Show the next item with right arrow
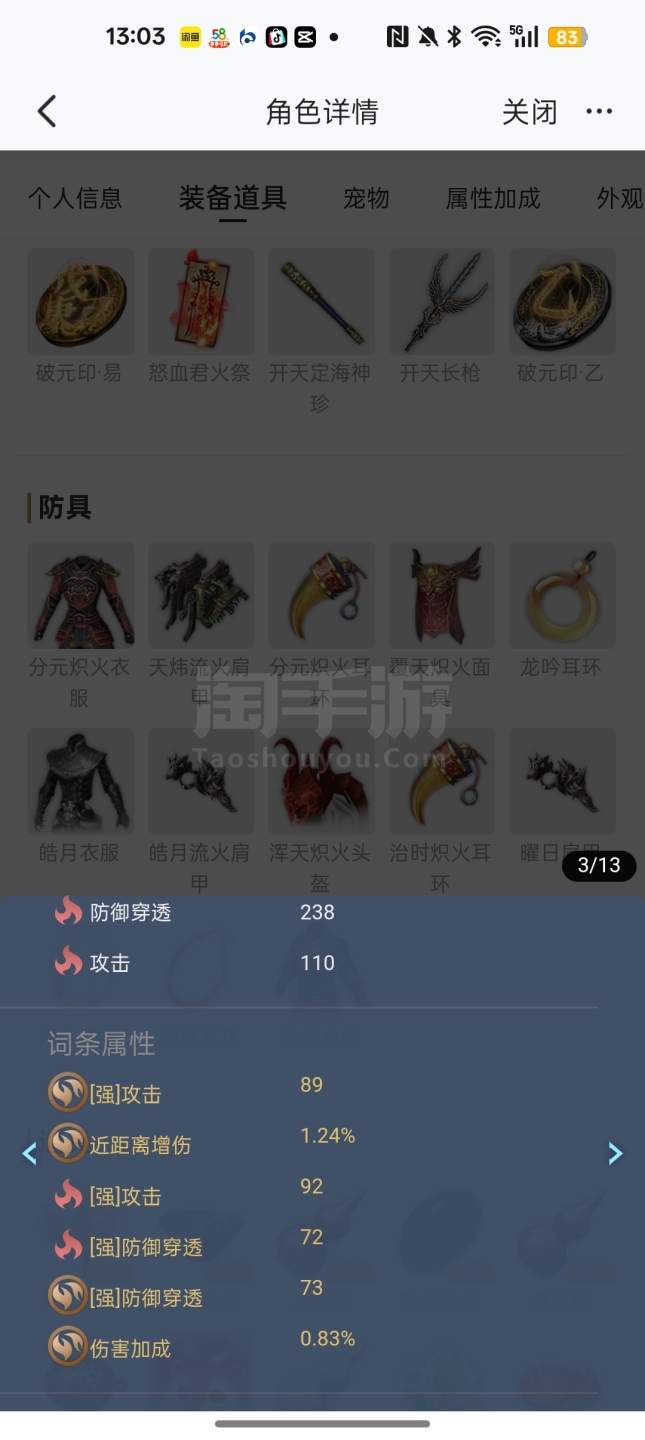 (x=615, y=1154)
